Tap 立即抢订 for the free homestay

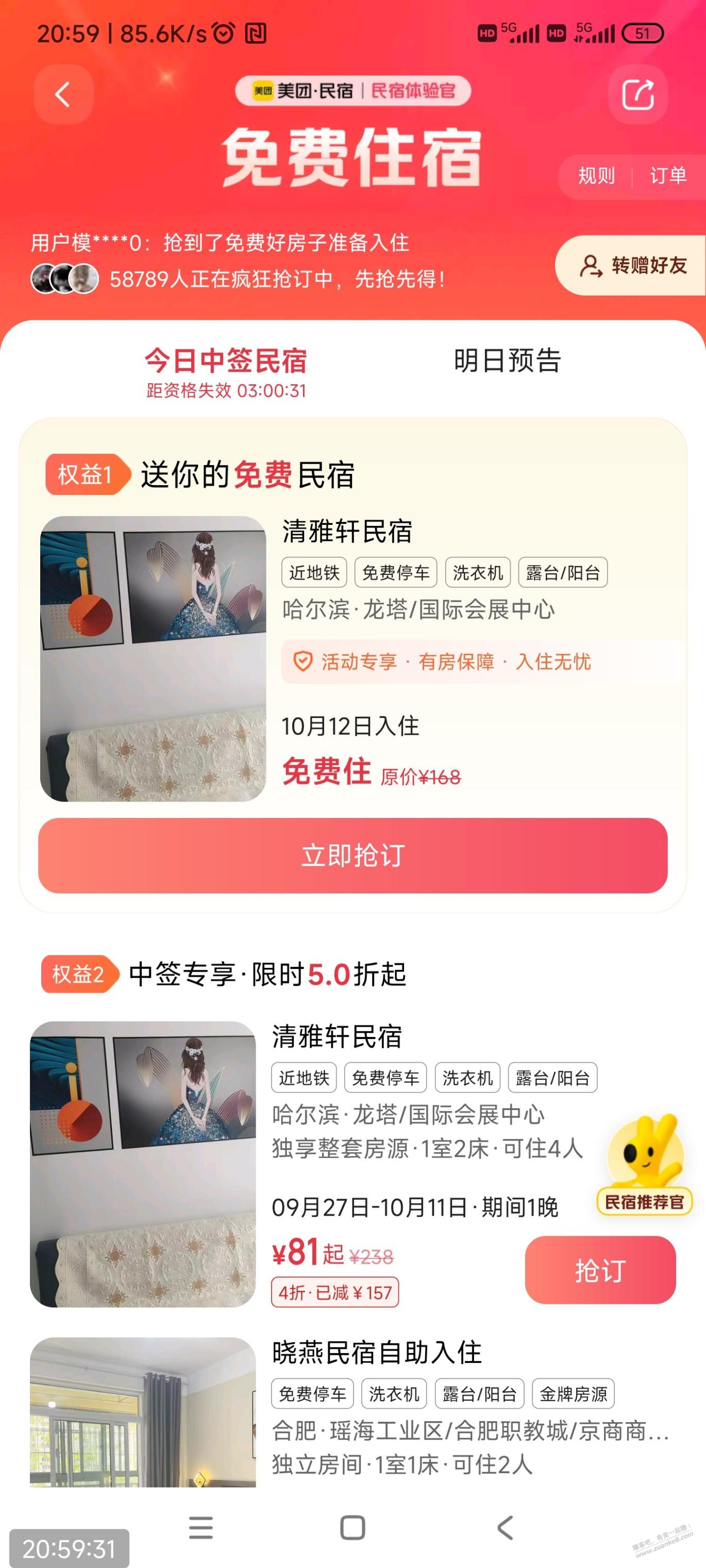pyautogui.click(x=352, y=855)
